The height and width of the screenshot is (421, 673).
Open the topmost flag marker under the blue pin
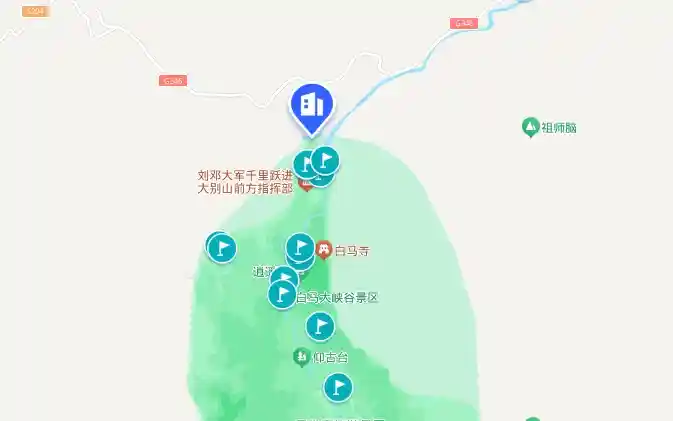click(325, 161)
